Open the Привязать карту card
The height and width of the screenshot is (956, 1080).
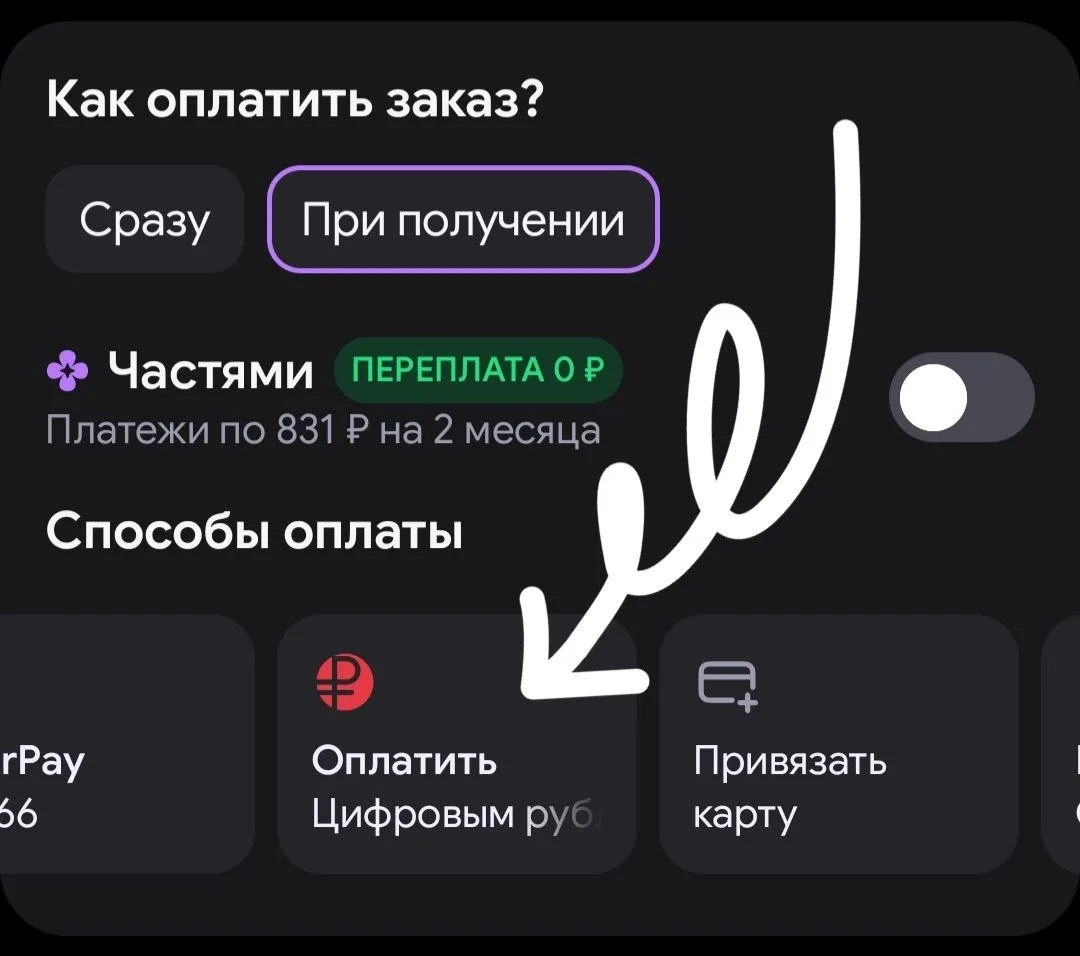pyautogui.click(x=839, y=744)
